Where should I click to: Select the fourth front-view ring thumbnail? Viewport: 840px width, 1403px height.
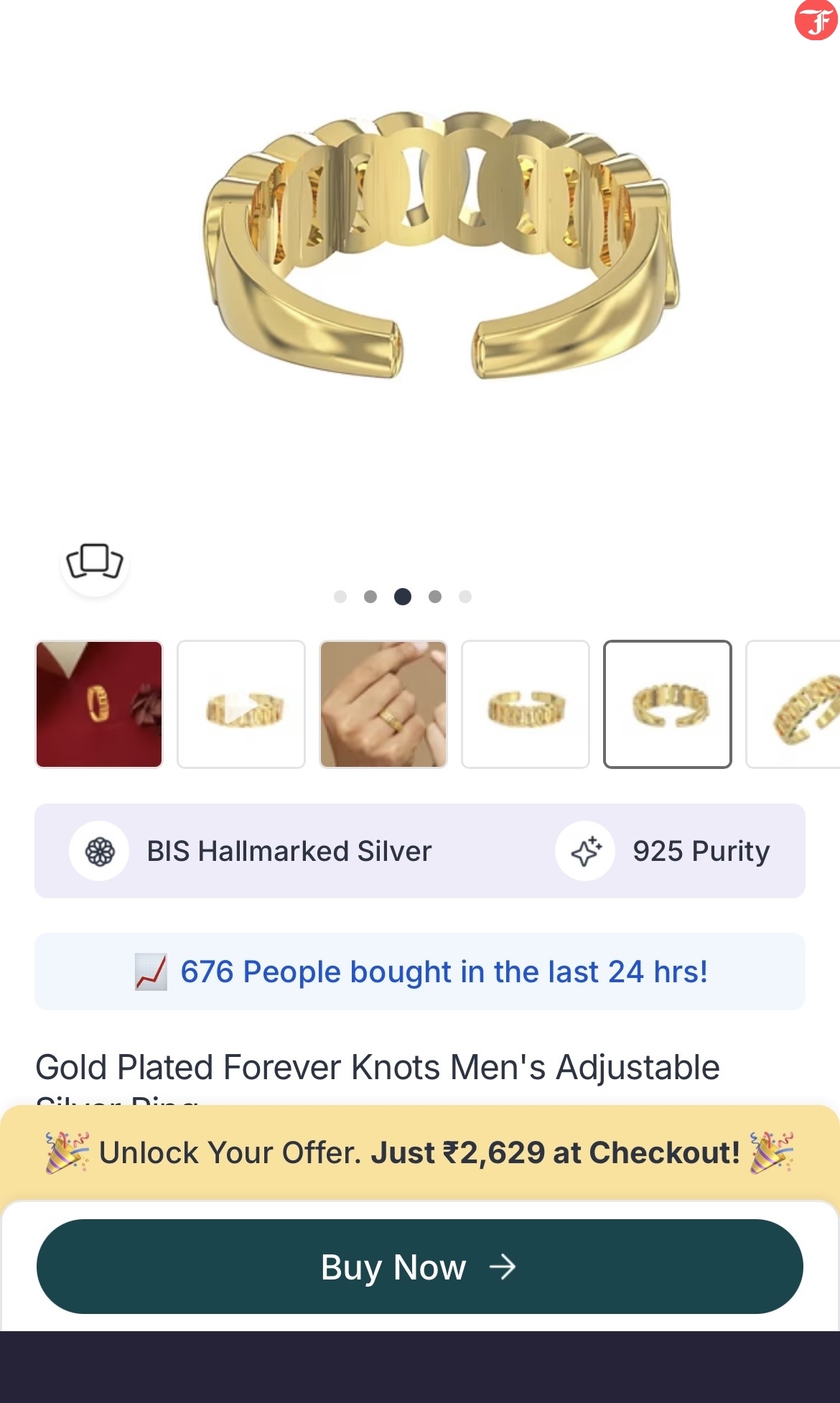point(526,704)
